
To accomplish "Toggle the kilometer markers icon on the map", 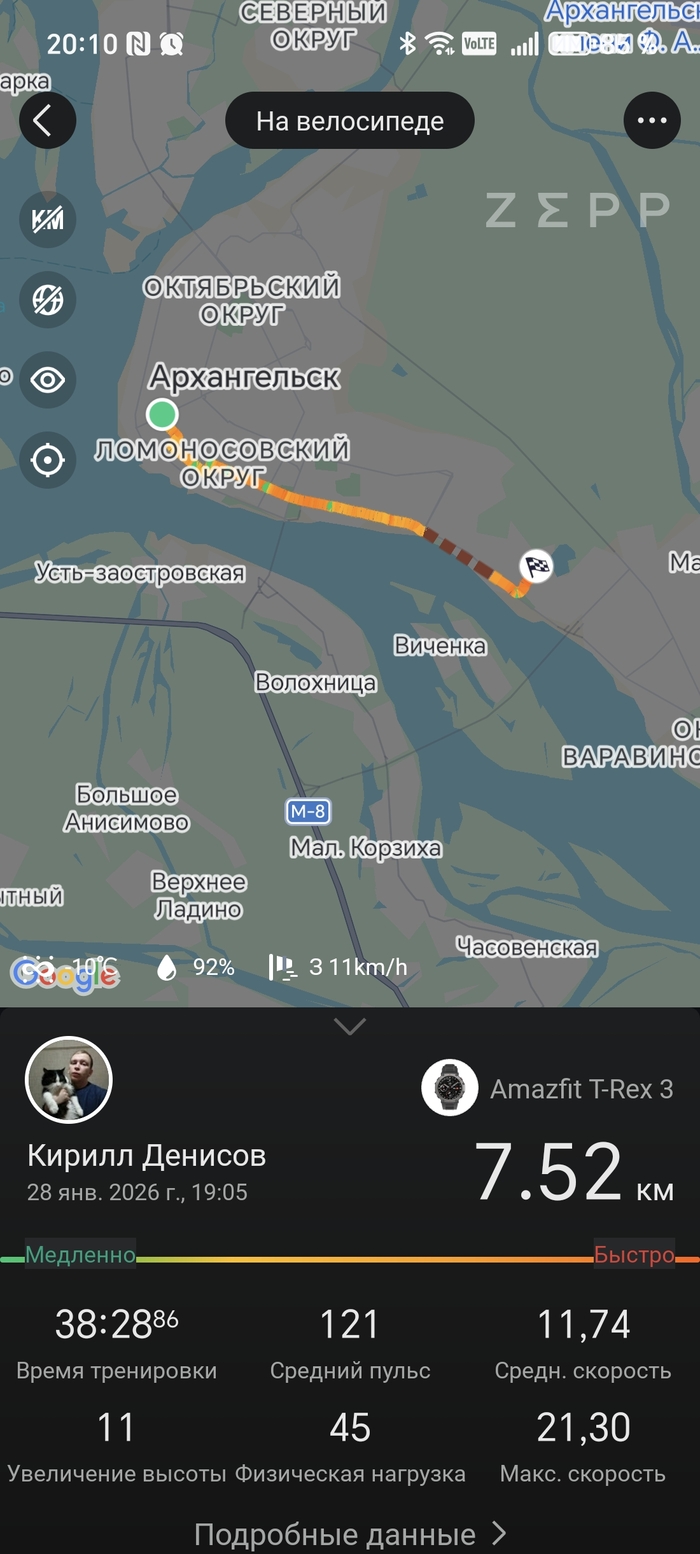I will point(47,220).
